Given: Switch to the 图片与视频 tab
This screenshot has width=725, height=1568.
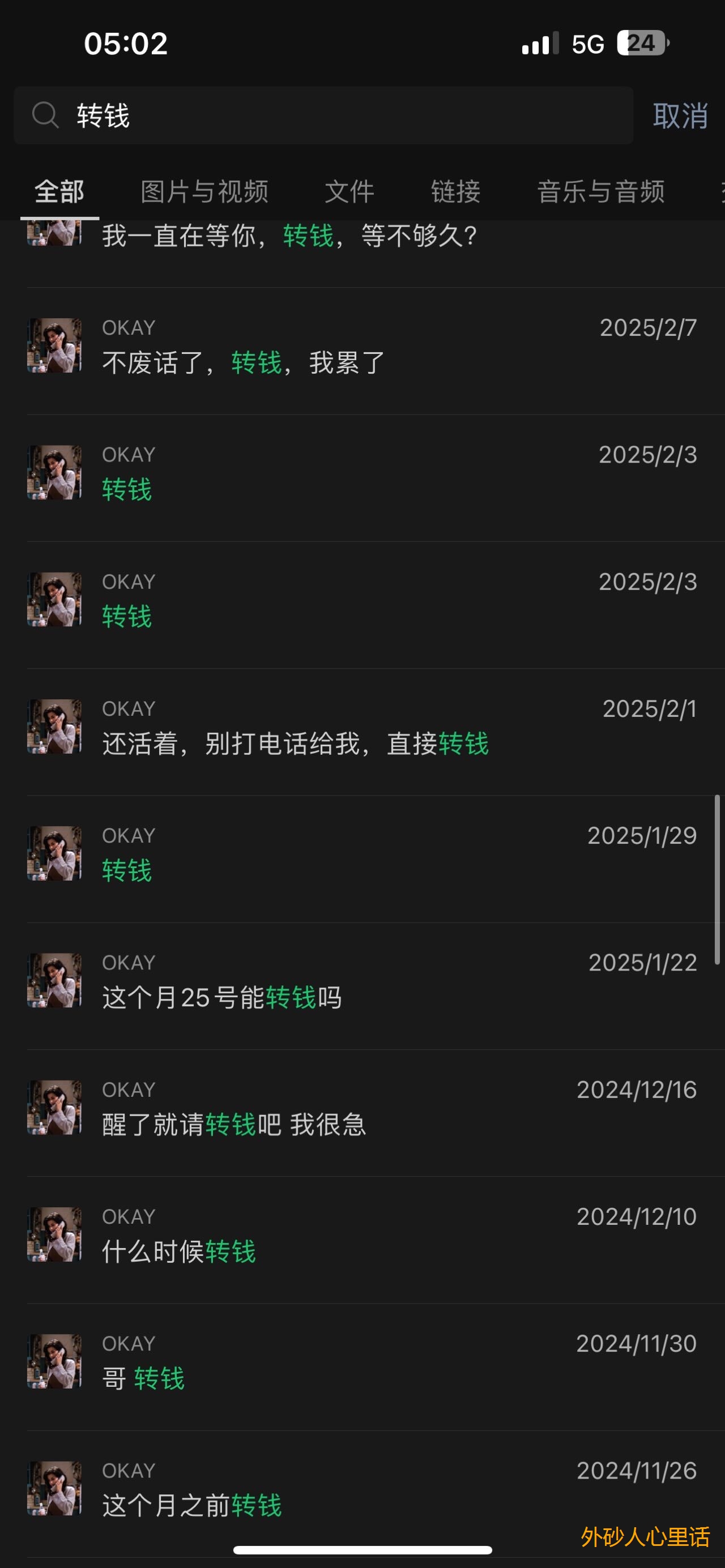Looking at the screenshot, I should 204,192.
